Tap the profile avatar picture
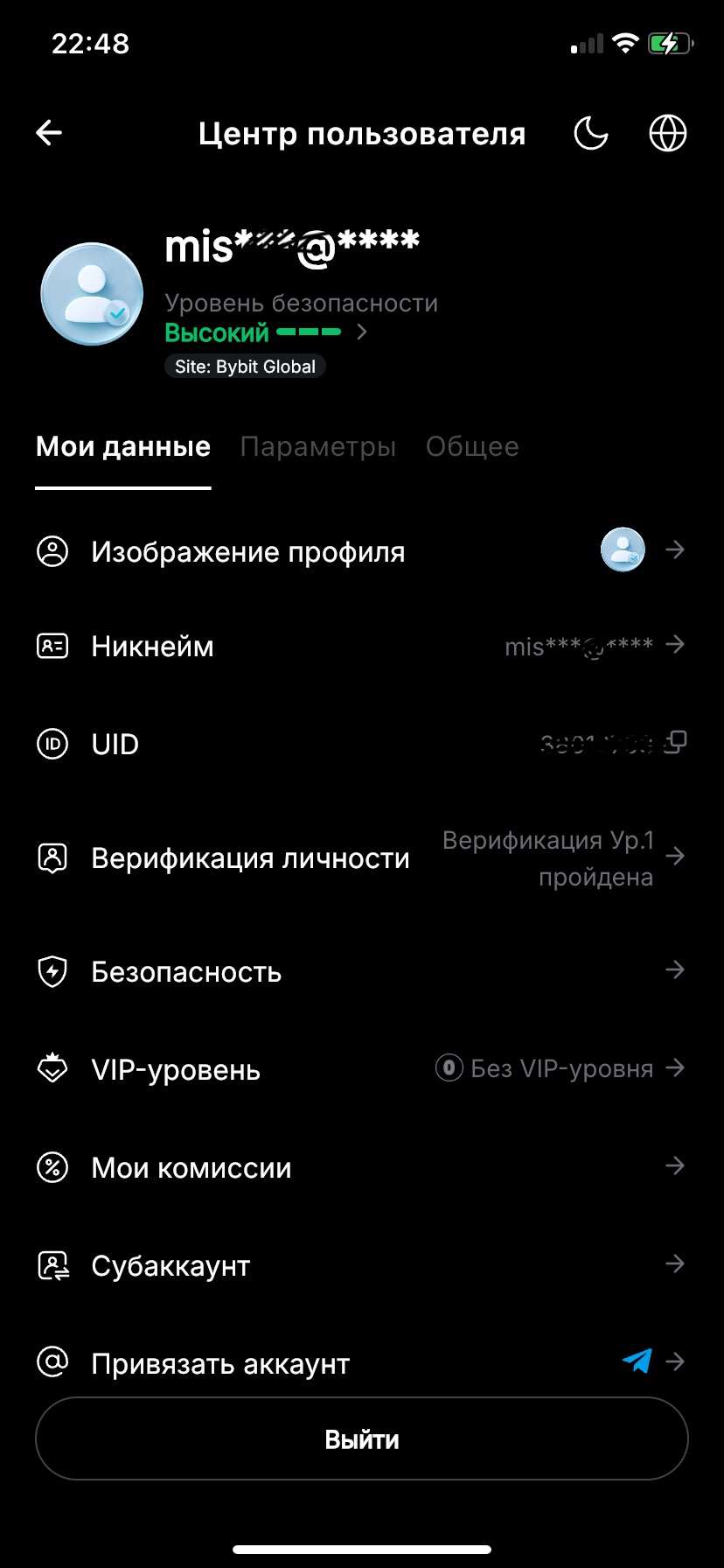Image resolution: width=724 pixels, height=1568 pixels. pos(91,294)
